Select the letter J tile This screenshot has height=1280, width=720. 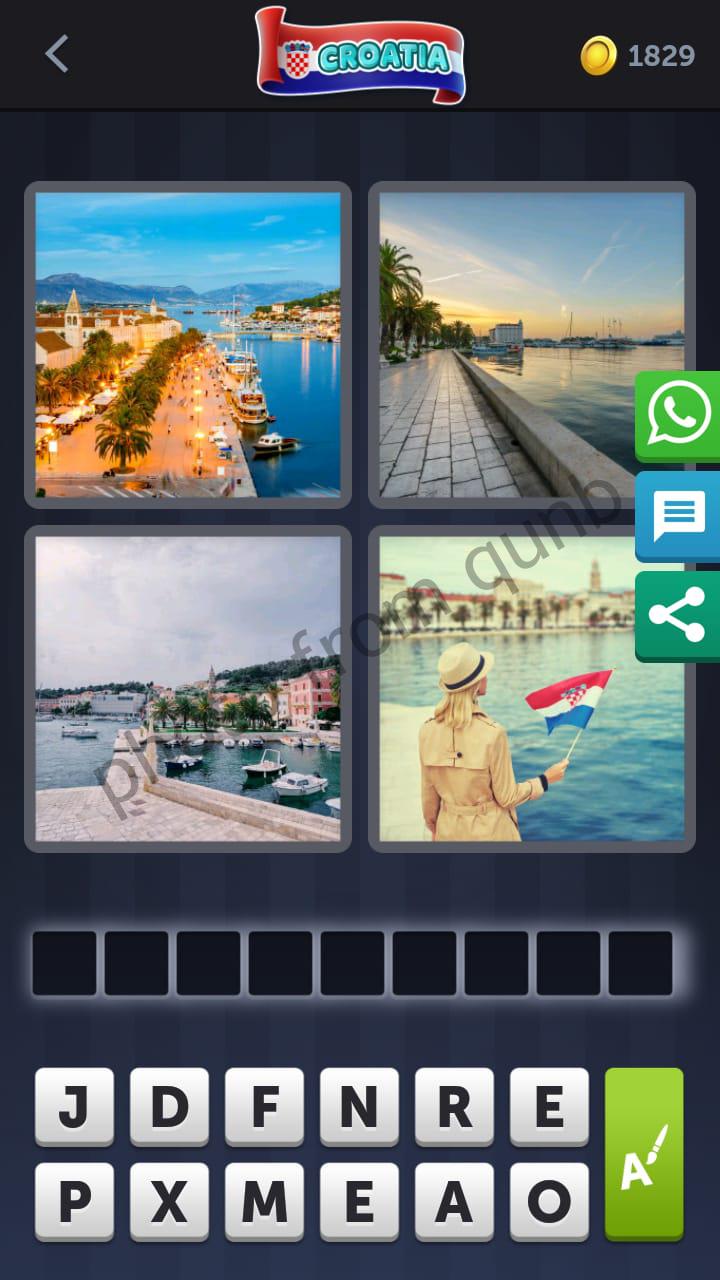73,1105
